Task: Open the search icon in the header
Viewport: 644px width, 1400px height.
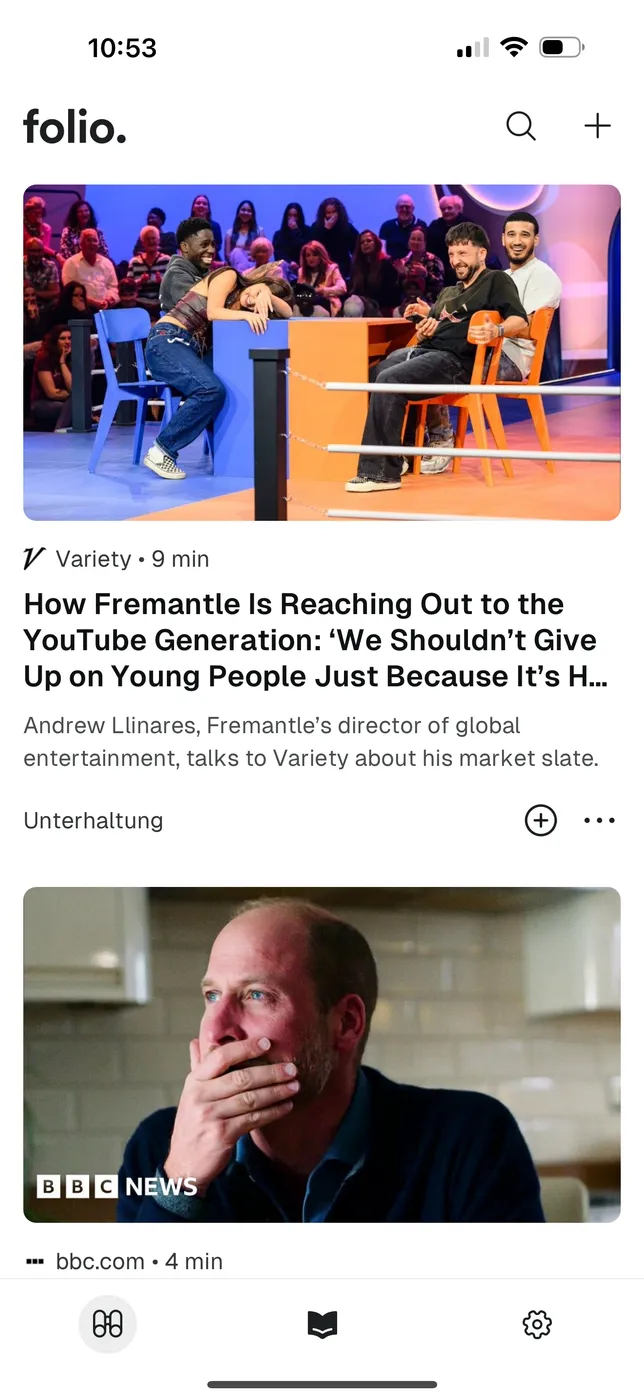Action: point(521,126)
